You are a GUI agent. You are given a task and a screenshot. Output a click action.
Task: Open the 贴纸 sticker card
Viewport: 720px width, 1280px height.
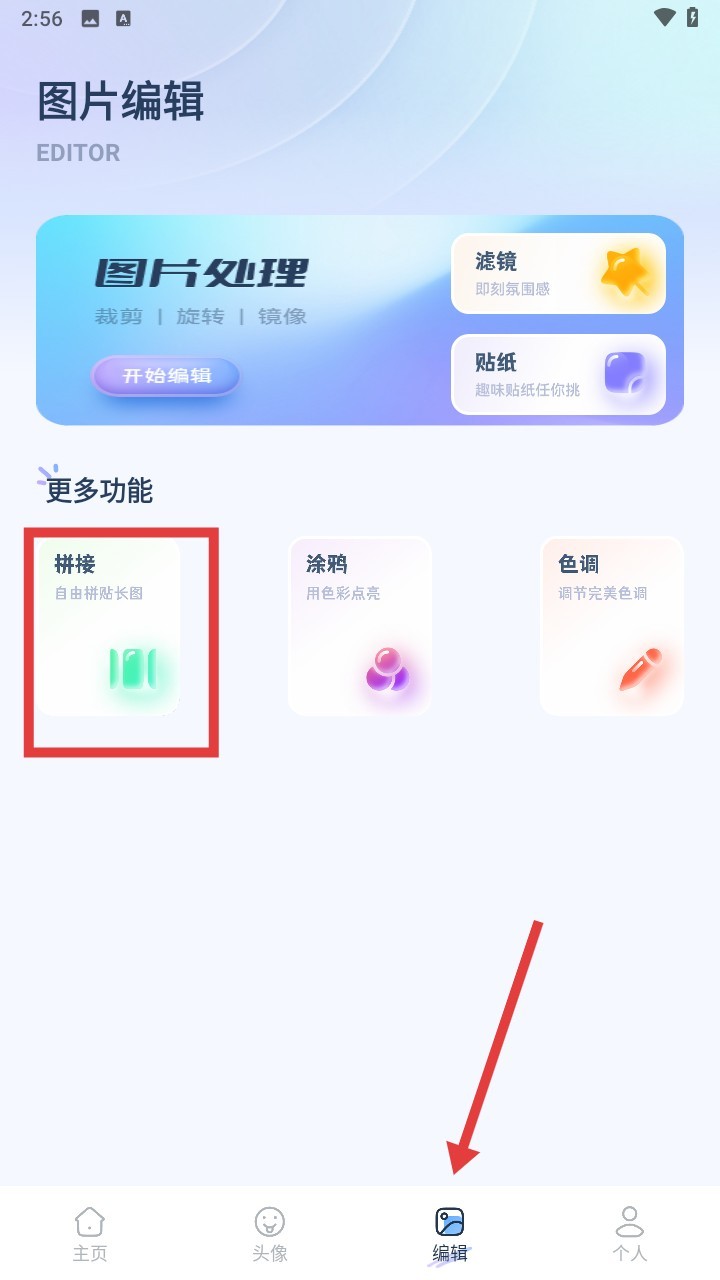558,374
